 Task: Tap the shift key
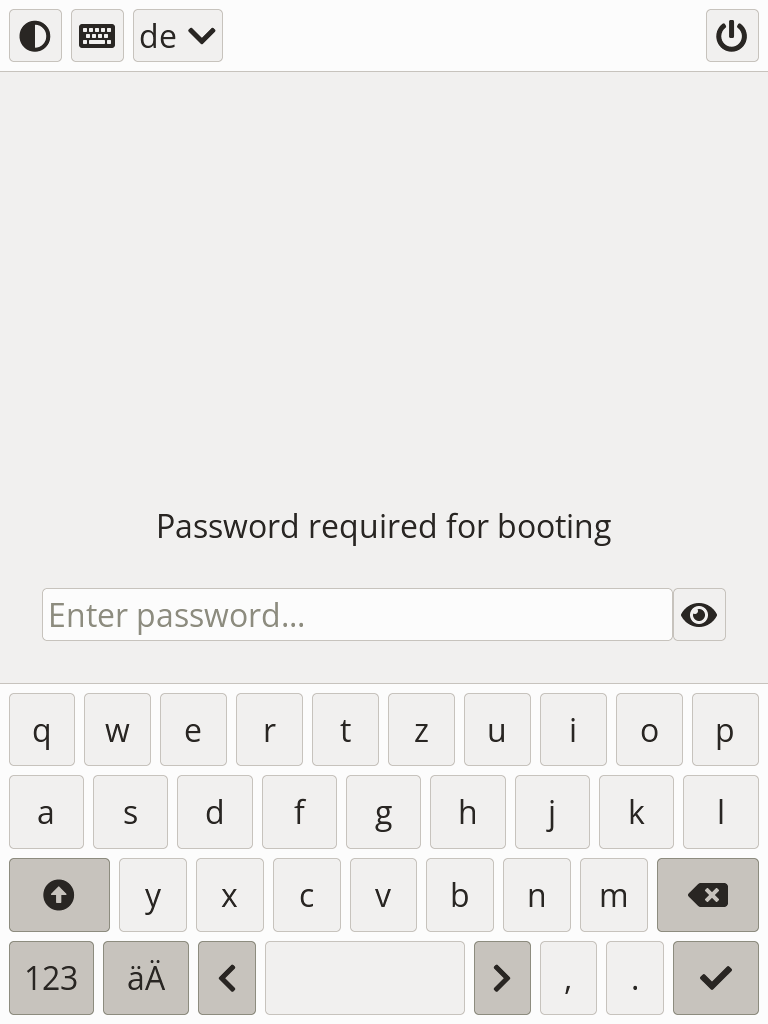[59, 895]
